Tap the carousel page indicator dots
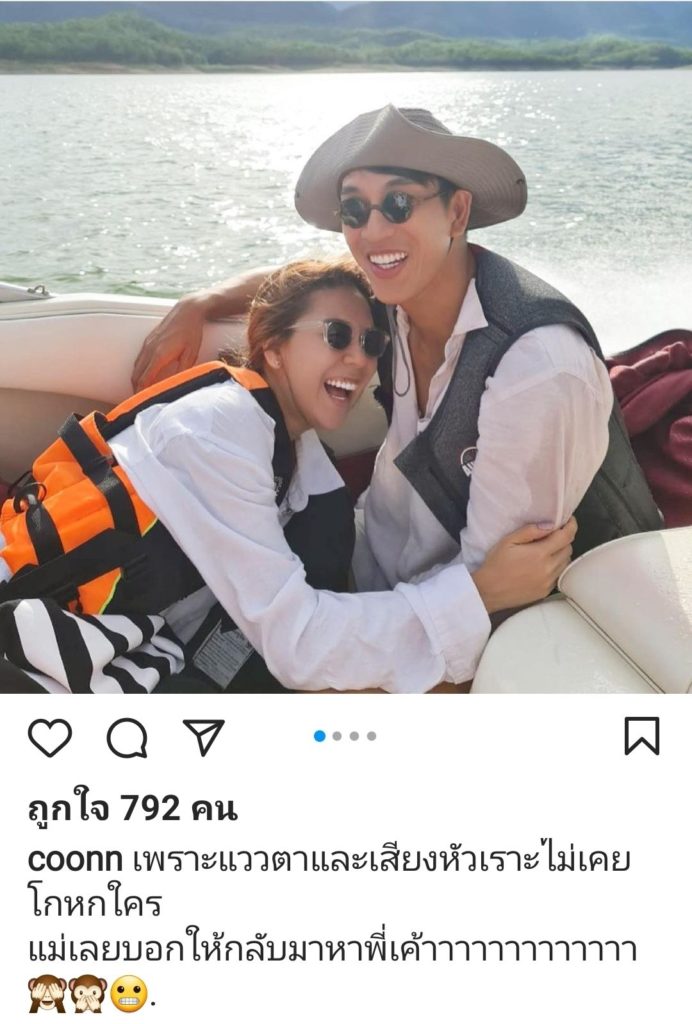 [345, 736]
